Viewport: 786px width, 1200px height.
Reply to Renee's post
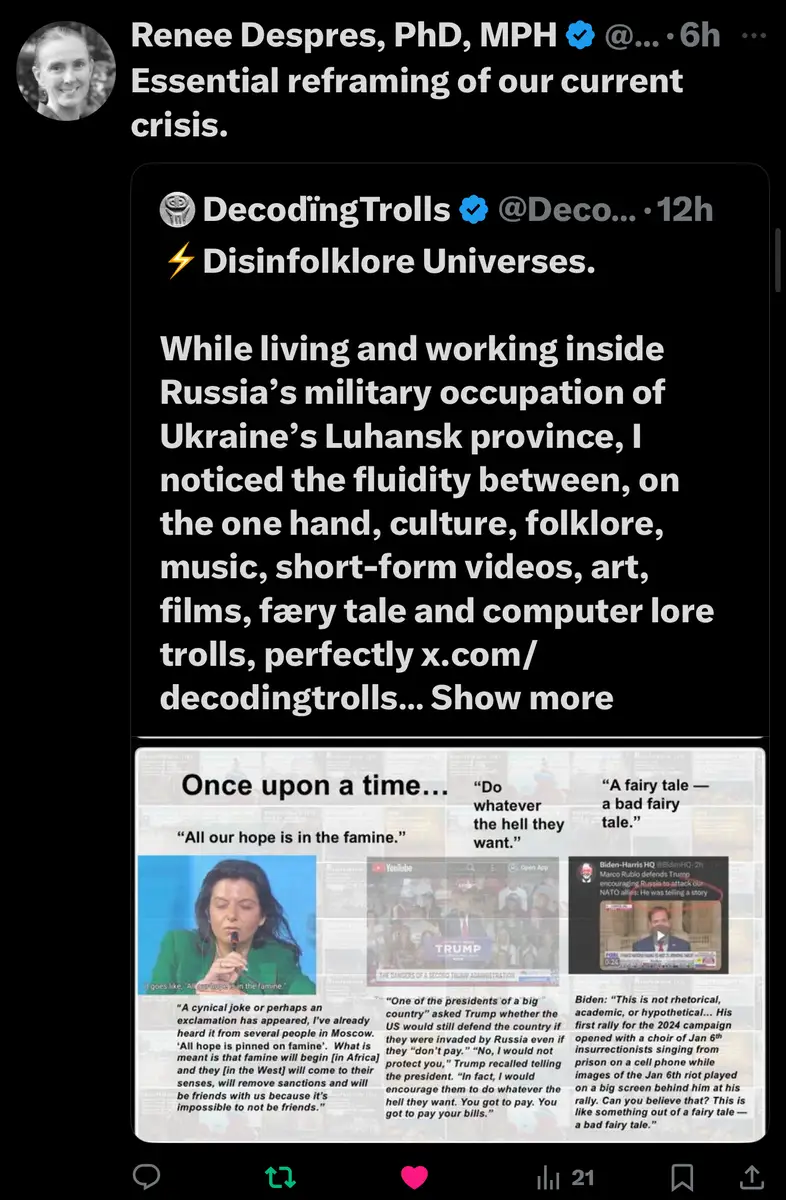(x=148, y=1177)
